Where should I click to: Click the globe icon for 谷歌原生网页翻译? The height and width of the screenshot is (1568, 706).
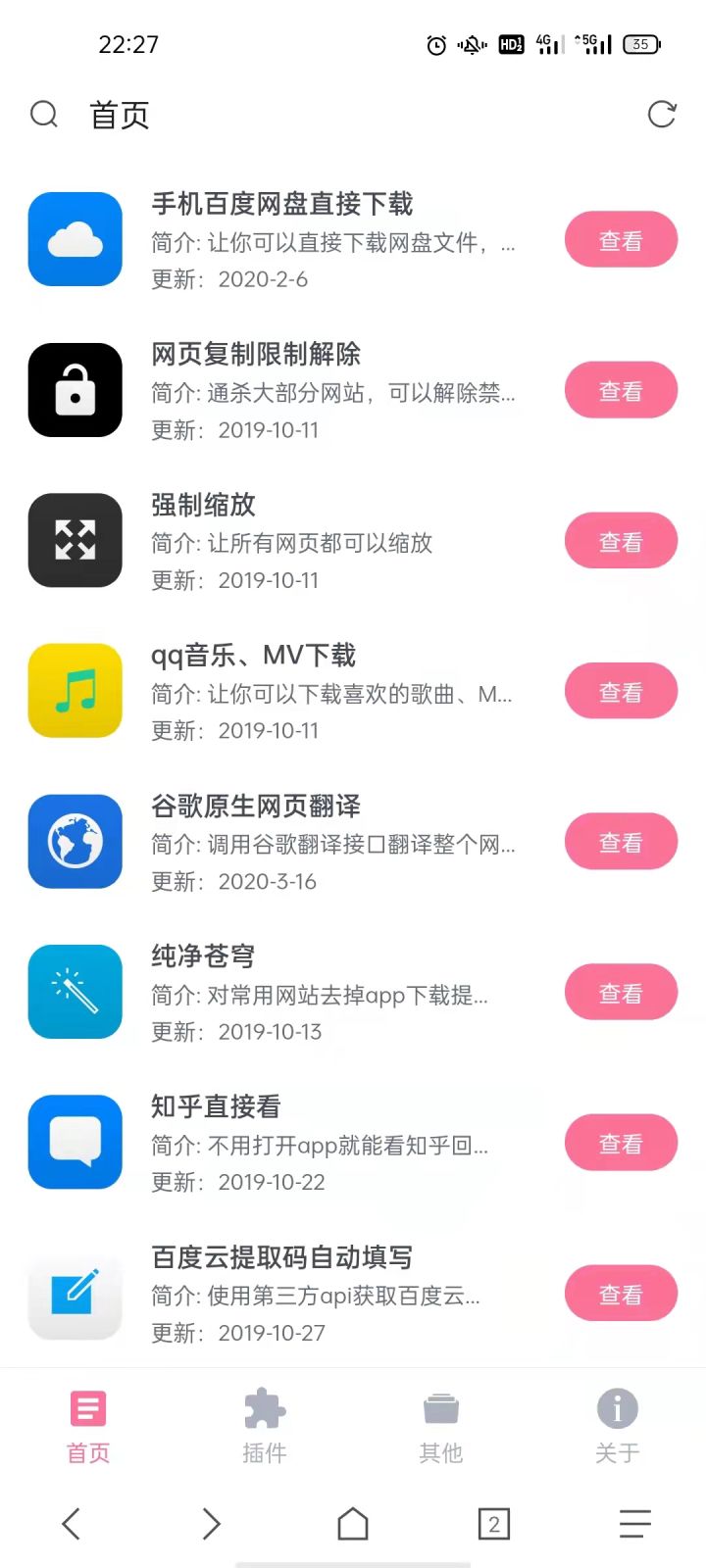(75, 841)
